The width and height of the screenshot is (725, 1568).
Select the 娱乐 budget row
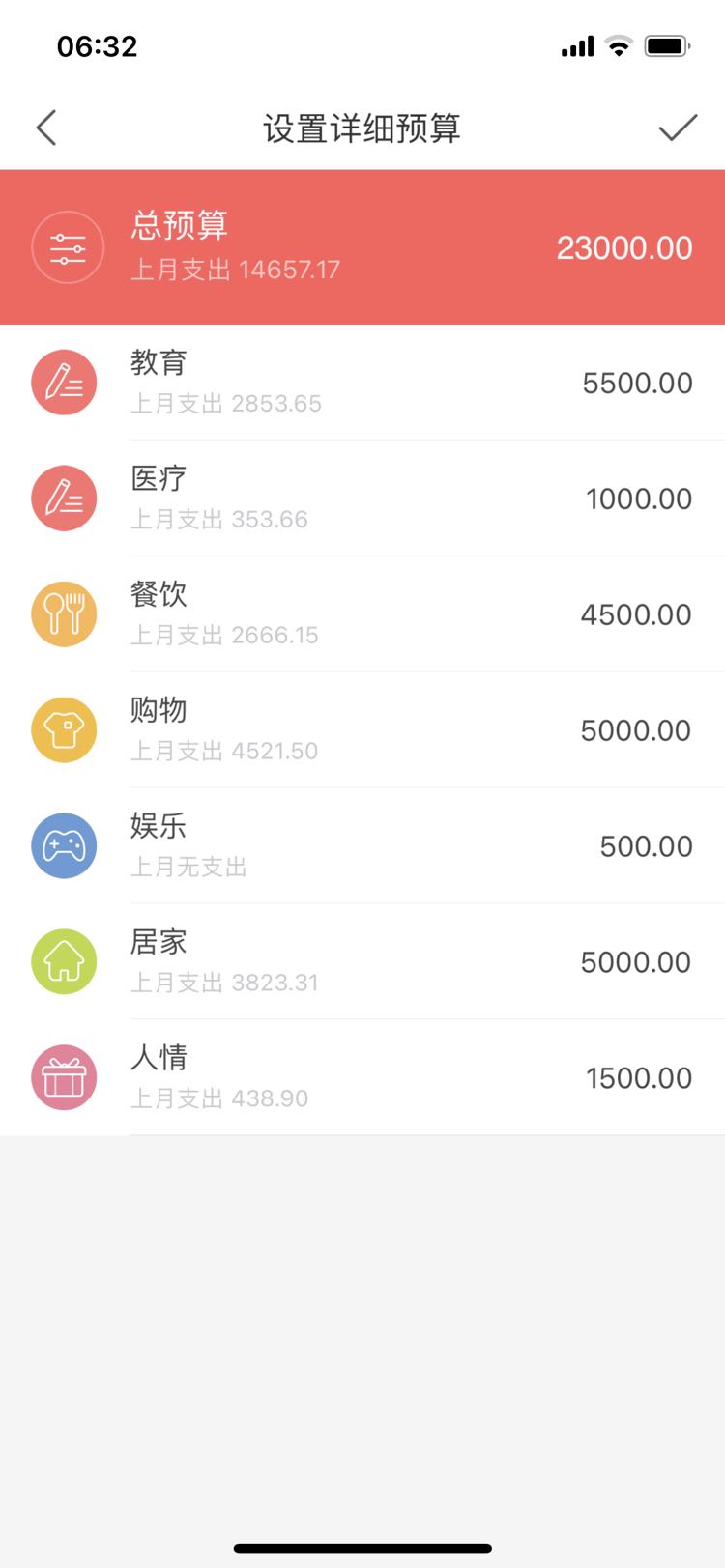(x=362, y=846)
